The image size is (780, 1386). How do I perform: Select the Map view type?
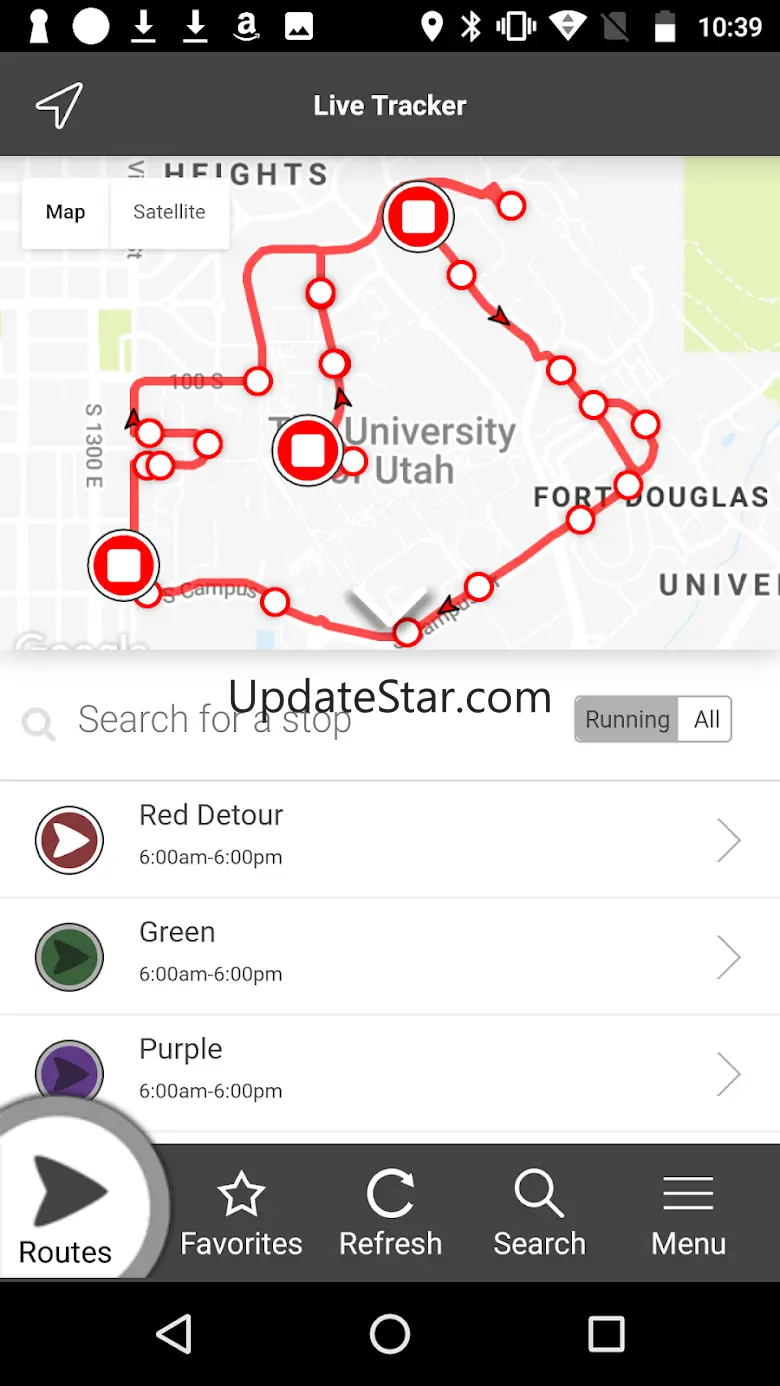click(x=66, y=212)
